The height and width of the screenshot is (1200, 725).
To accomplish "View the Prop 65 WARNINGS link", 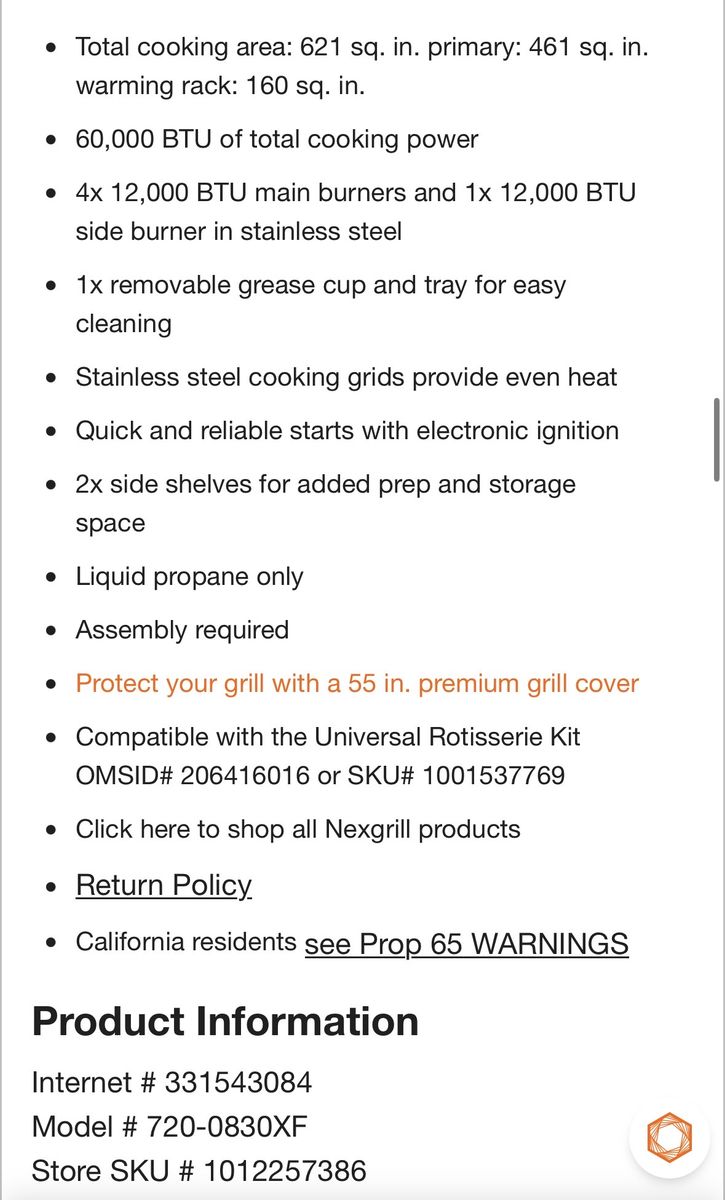I will (x=466, y=943).
